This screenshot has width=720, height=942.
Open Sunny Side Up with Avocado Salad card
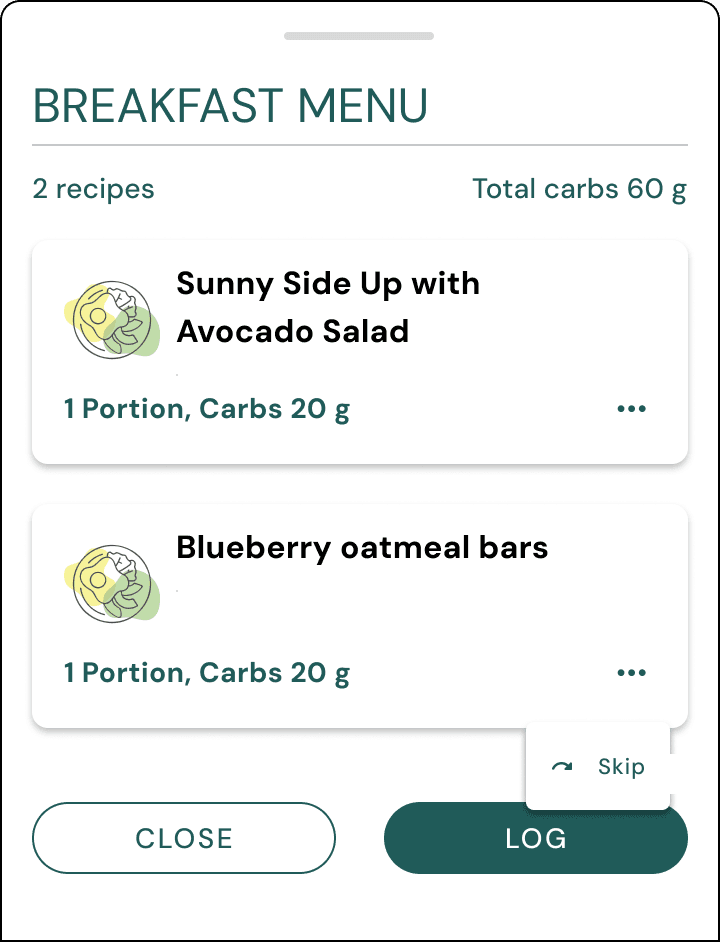click(359, 352)
